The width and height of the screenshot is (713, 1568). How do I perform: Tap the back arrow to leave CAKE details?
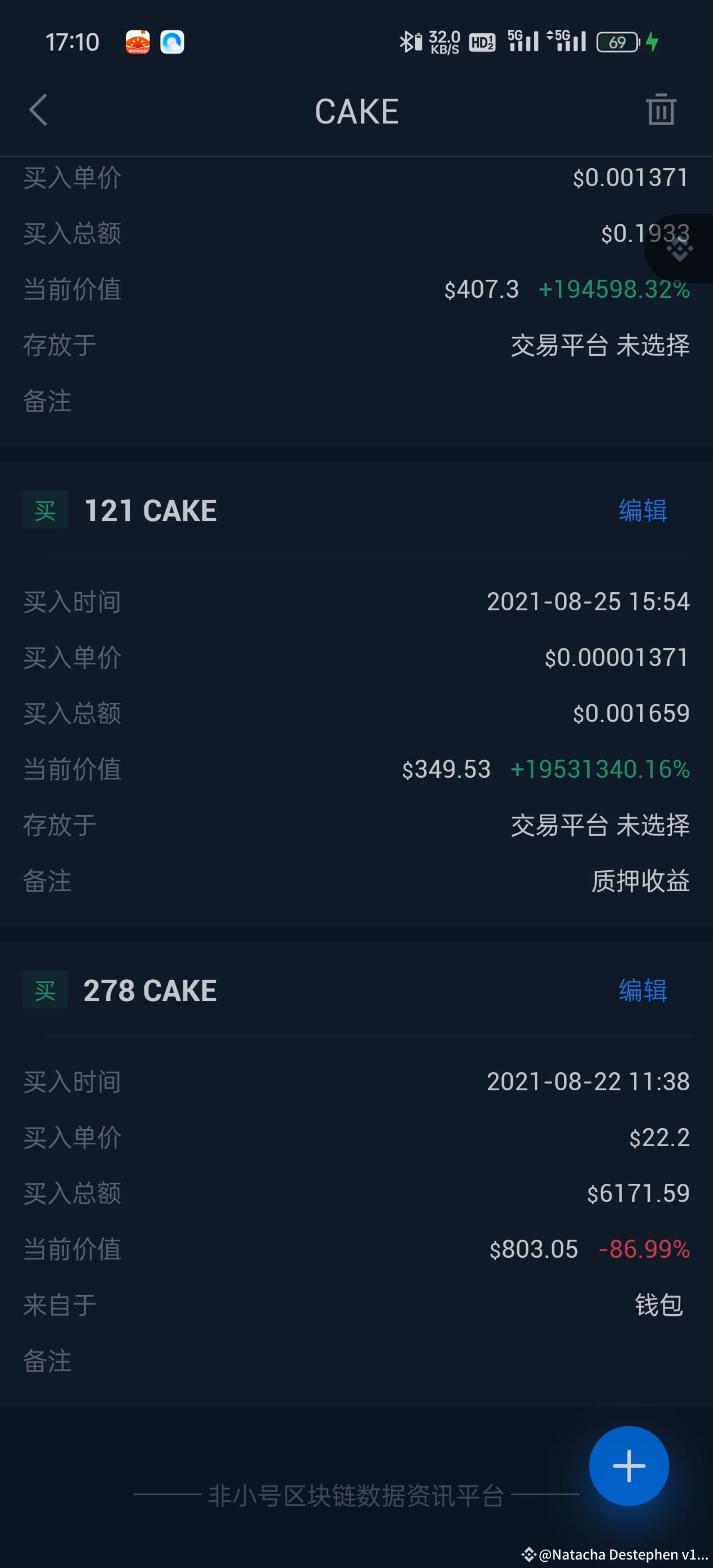tap(38, 110)
